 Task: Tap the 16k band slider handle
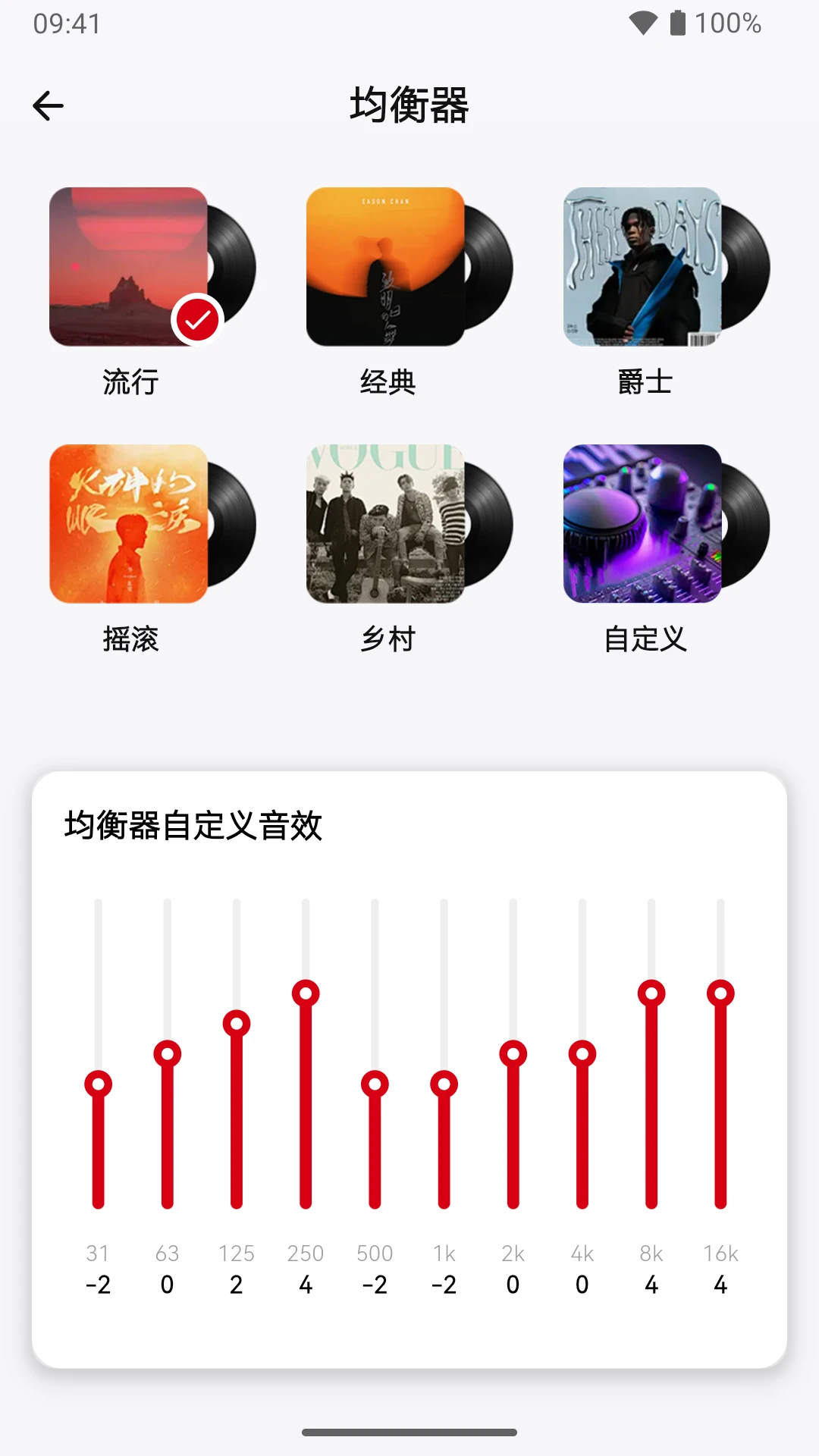point(720,993)
